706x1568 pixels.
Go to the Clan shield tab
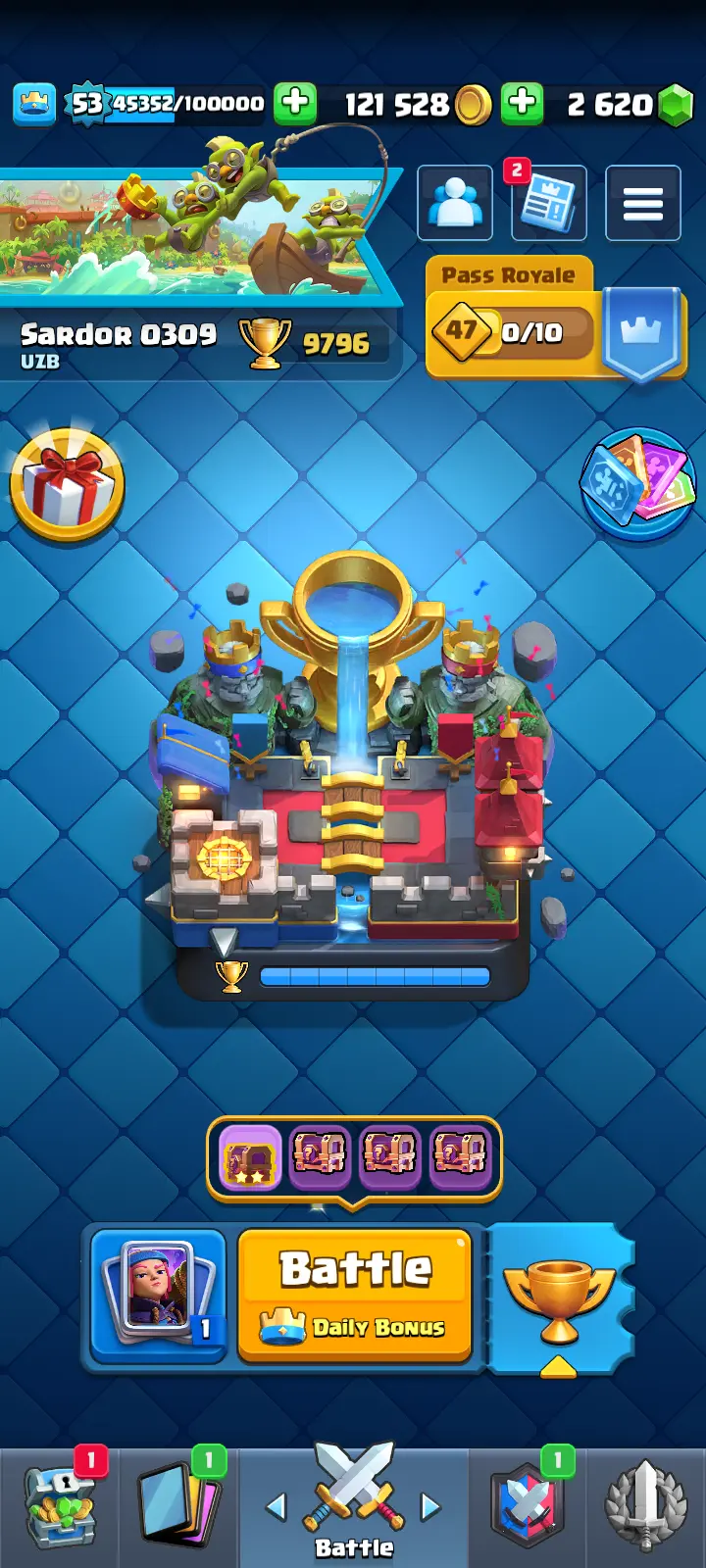pos(528,1506)
